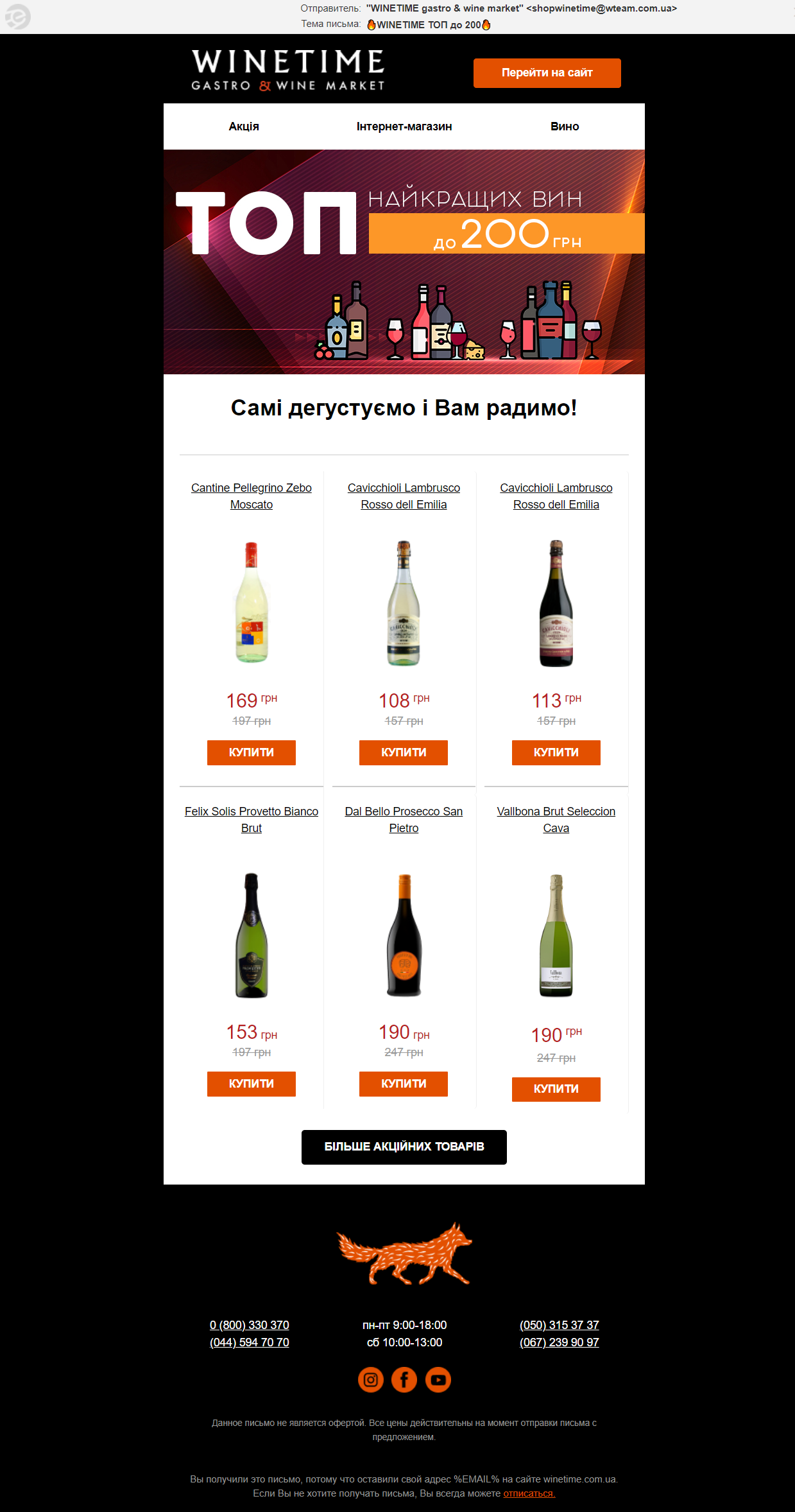
Task: Visit the Facebook page
Action: click(x=404, y=1380)
